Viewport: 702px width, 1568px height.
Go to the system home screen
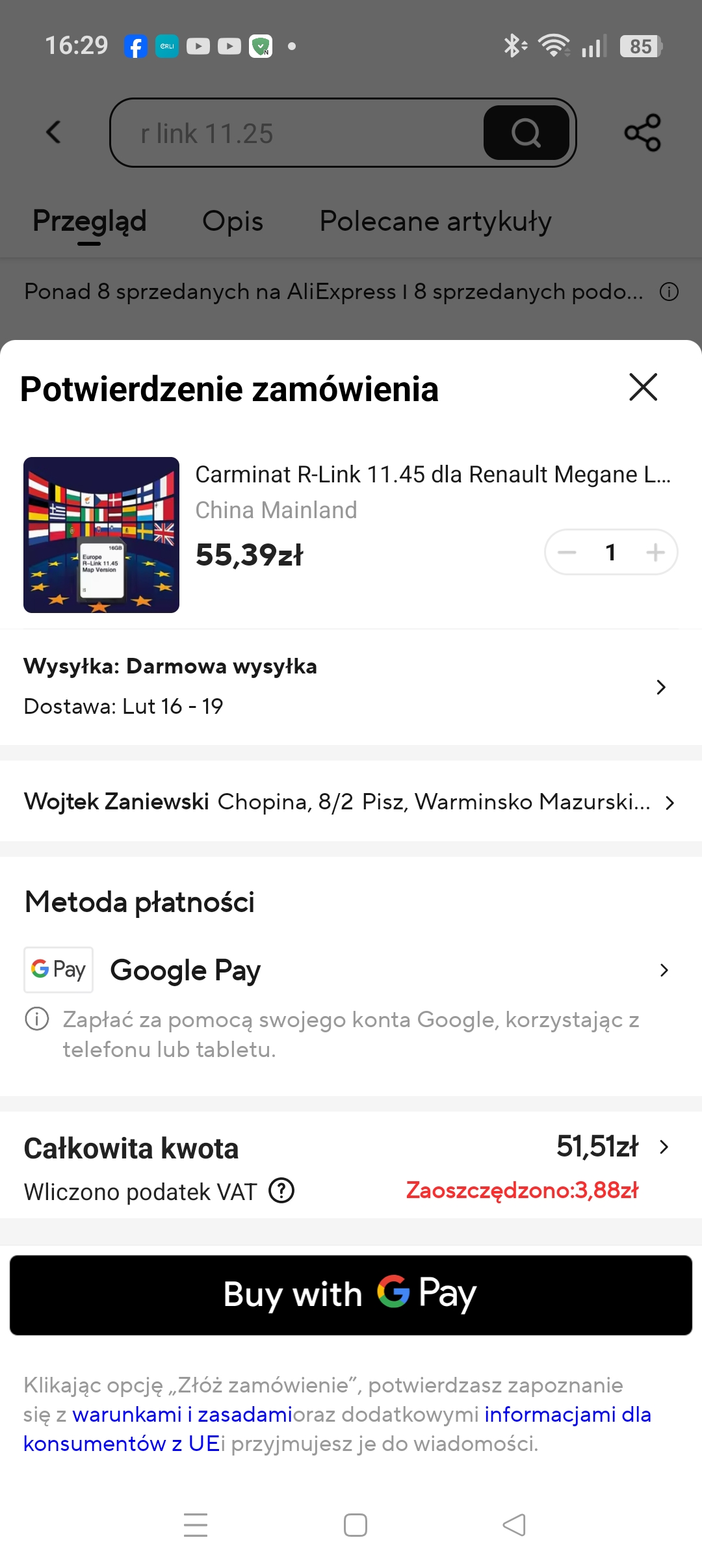355,1525
